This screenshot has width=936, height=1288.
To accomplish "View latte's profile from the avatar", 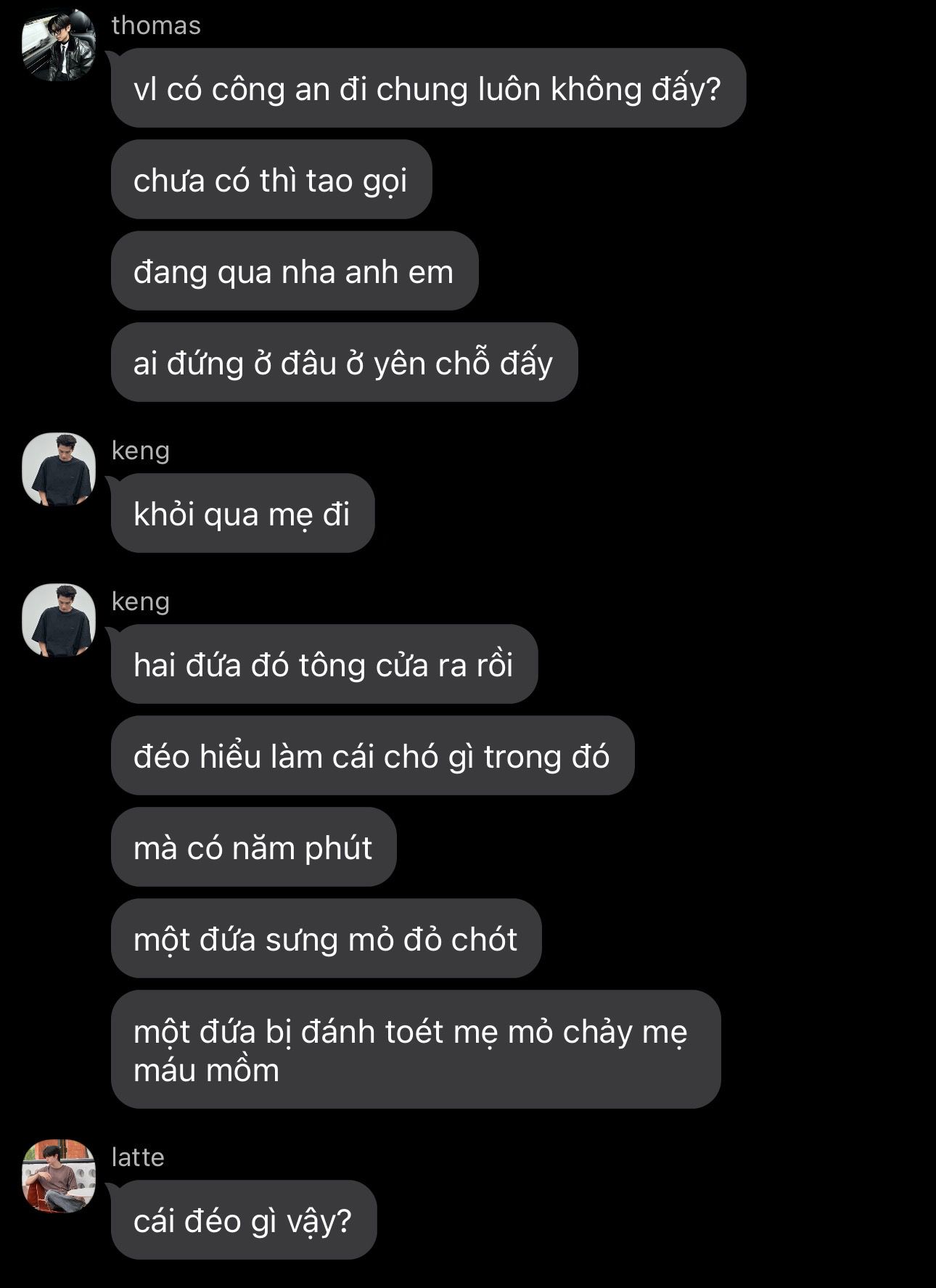I will click(59, 1176).
